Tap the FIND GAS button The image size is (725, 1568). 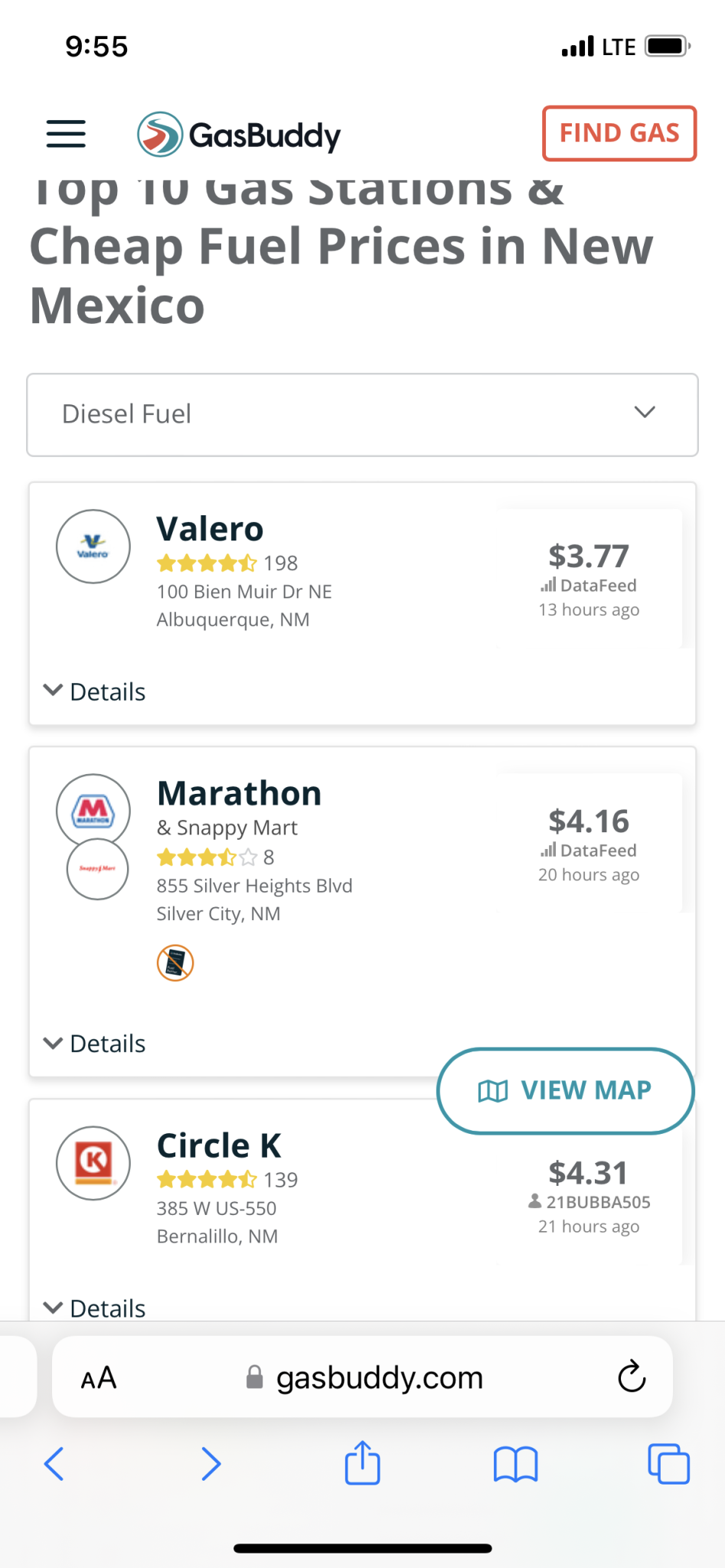pyautogui.click(x=619, y=133)
